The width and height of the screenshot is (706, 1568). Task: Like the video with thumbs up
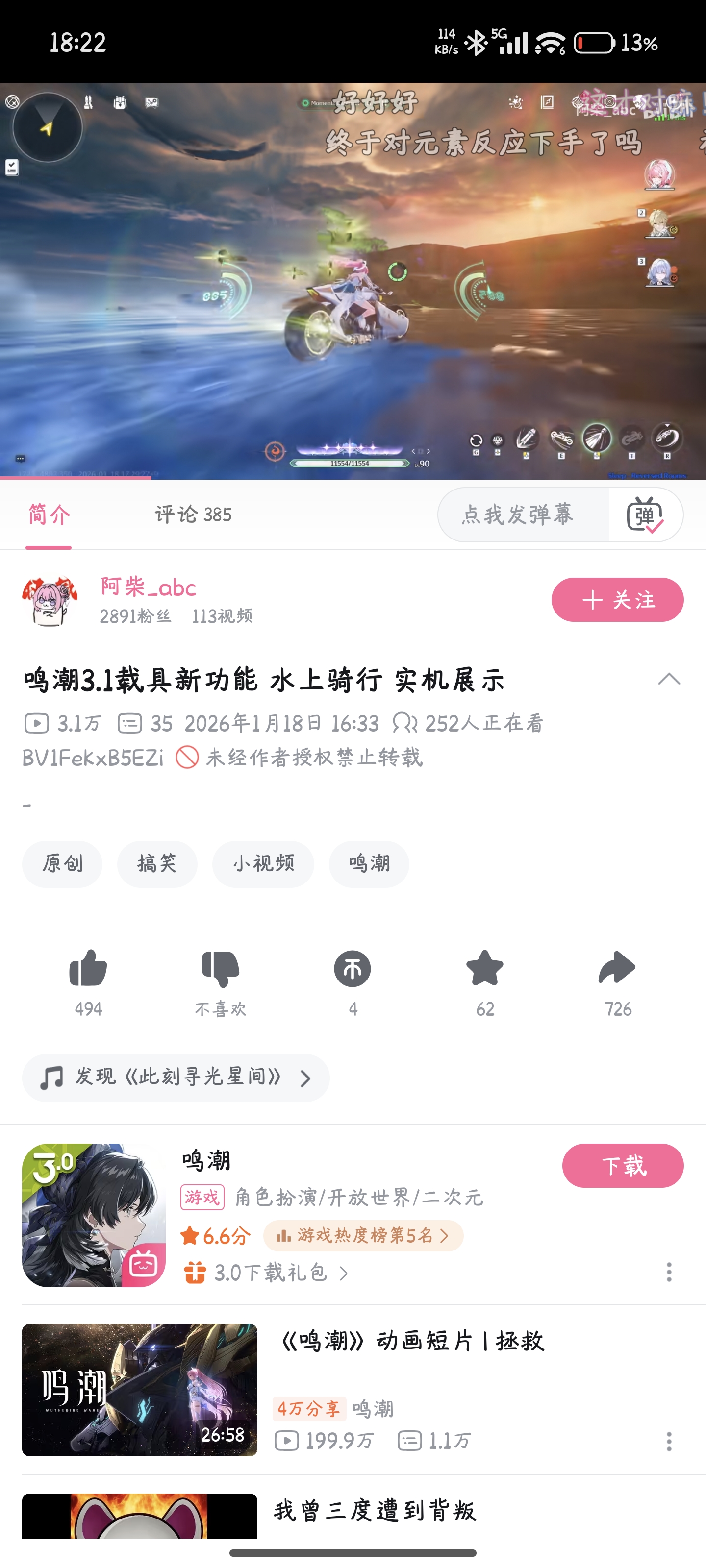(x=88, y=969)
